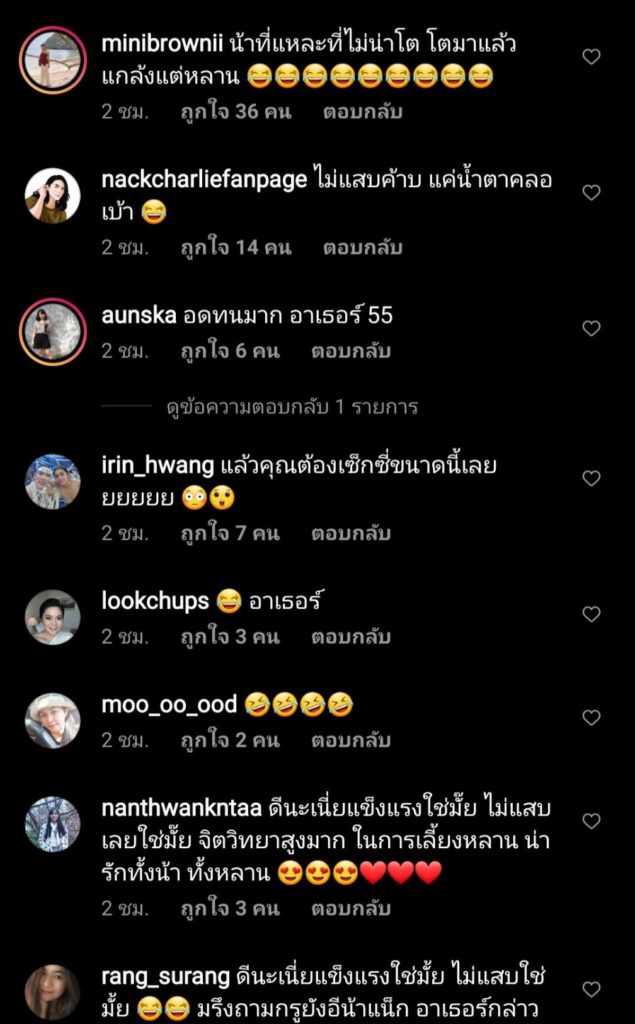Screen dimensions: 635x1024
Task: Reply to irin_hwang's comment
Action: (351, 534)
